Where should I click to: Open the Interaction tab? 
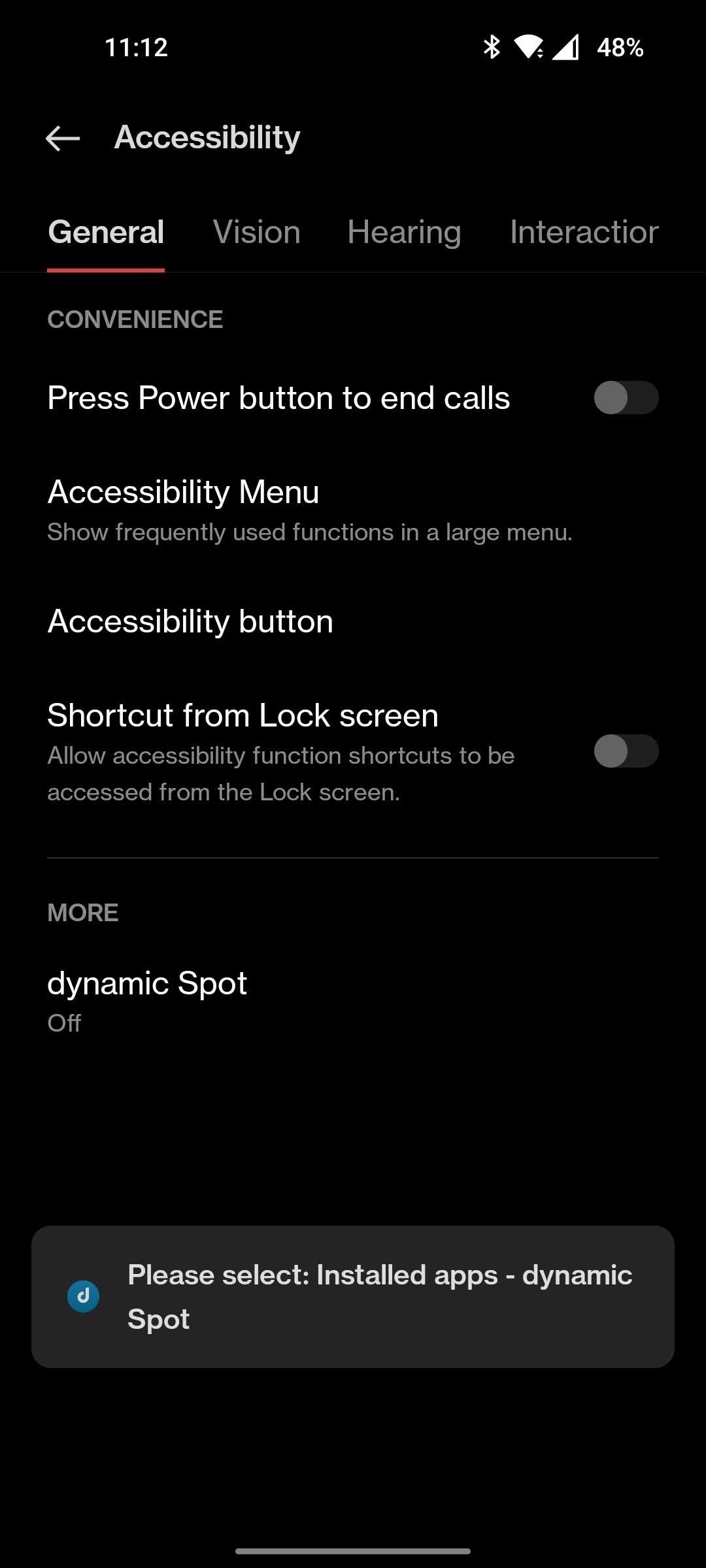tap(584, 233)
